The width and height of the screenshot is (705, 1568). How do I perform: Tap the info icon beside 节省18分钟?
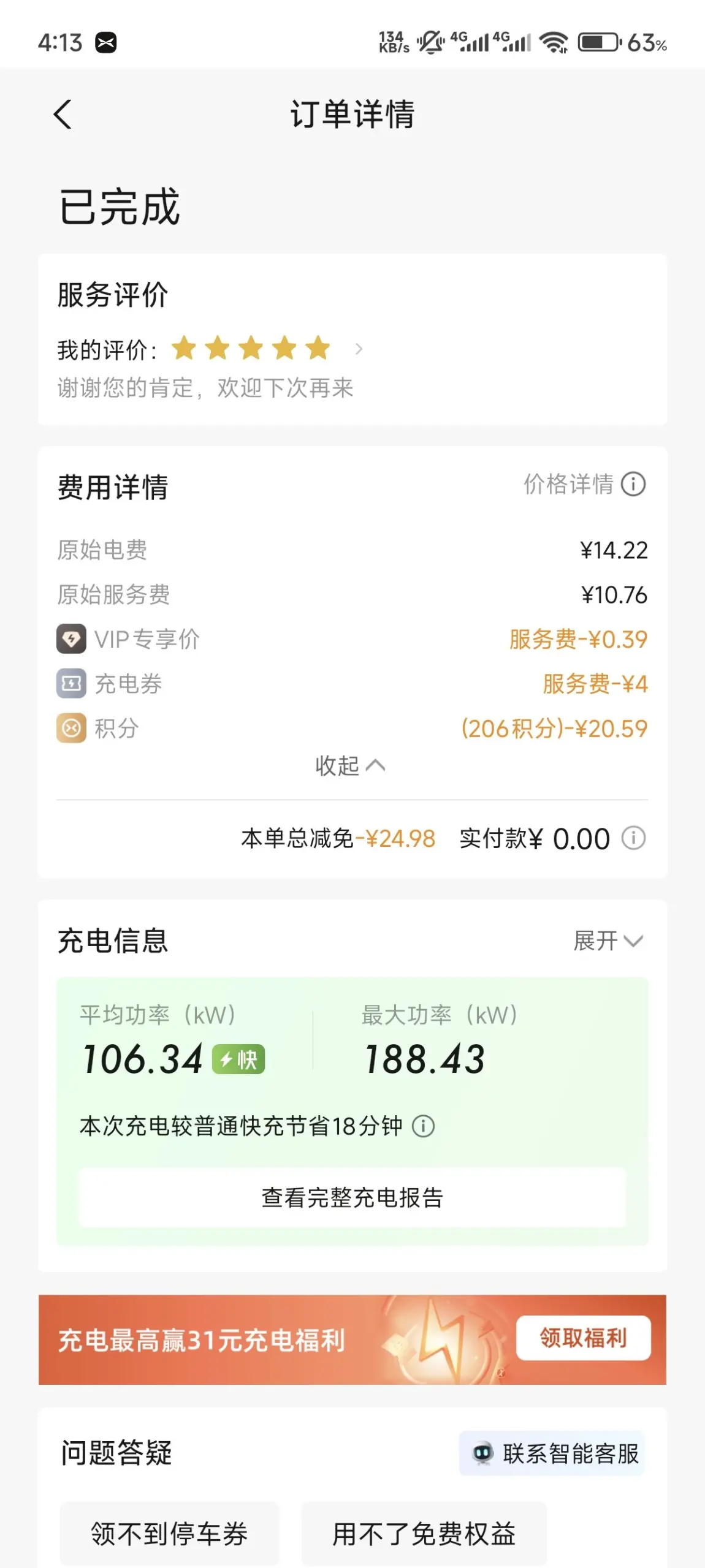(x=423, y=1126)
